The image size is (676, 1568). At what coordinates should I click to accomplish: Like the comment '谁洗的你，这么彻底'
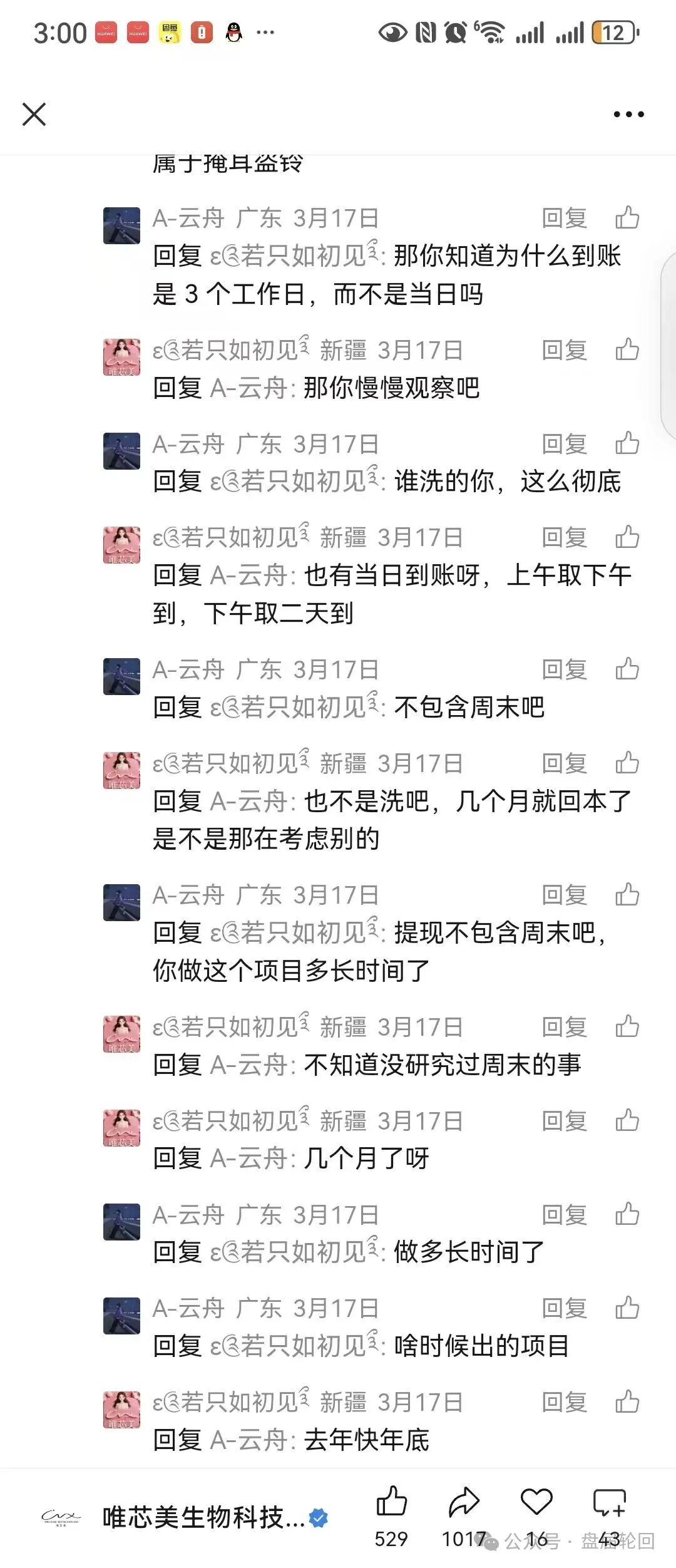click(x=627, y=443)
